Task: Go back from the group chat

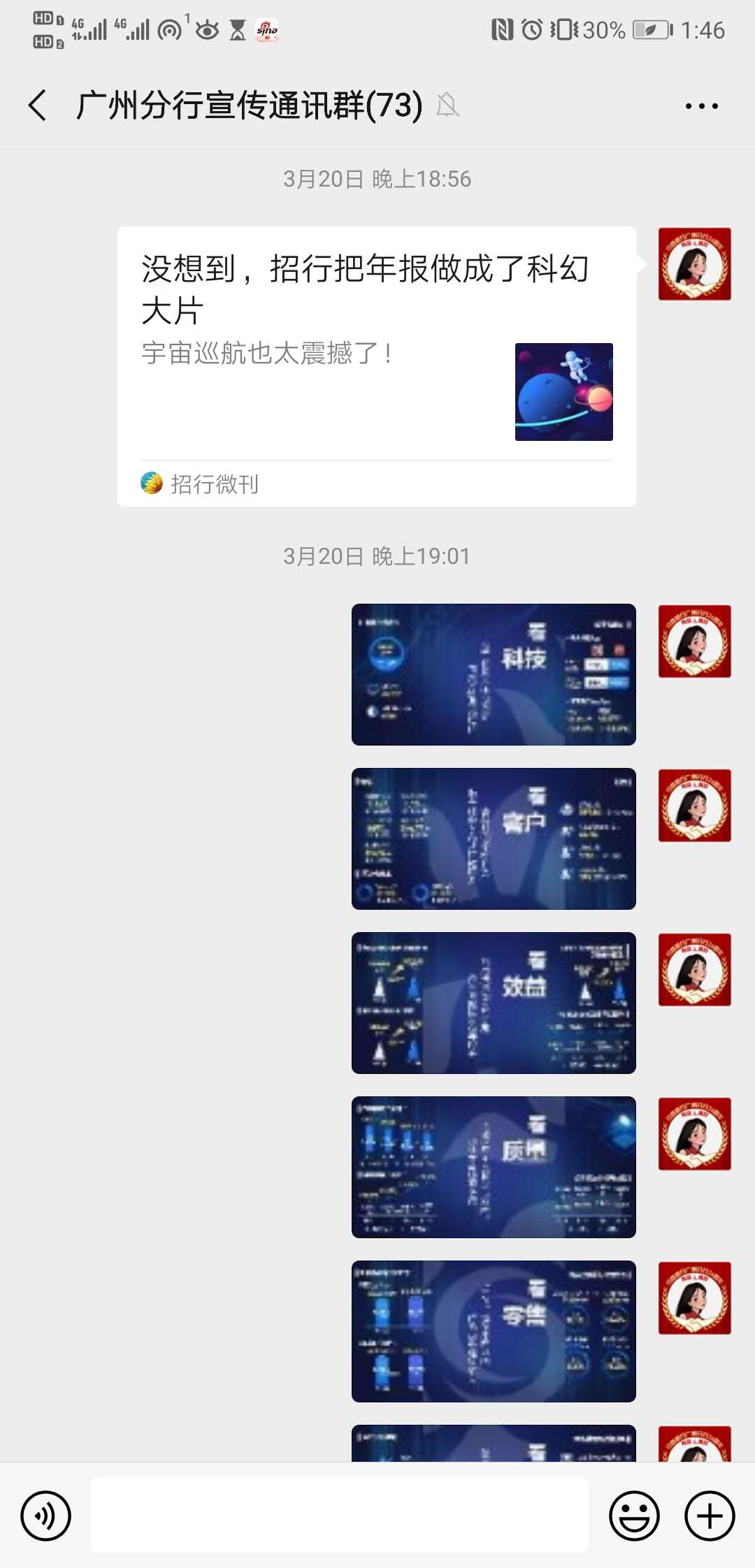Action: (38, 106)
